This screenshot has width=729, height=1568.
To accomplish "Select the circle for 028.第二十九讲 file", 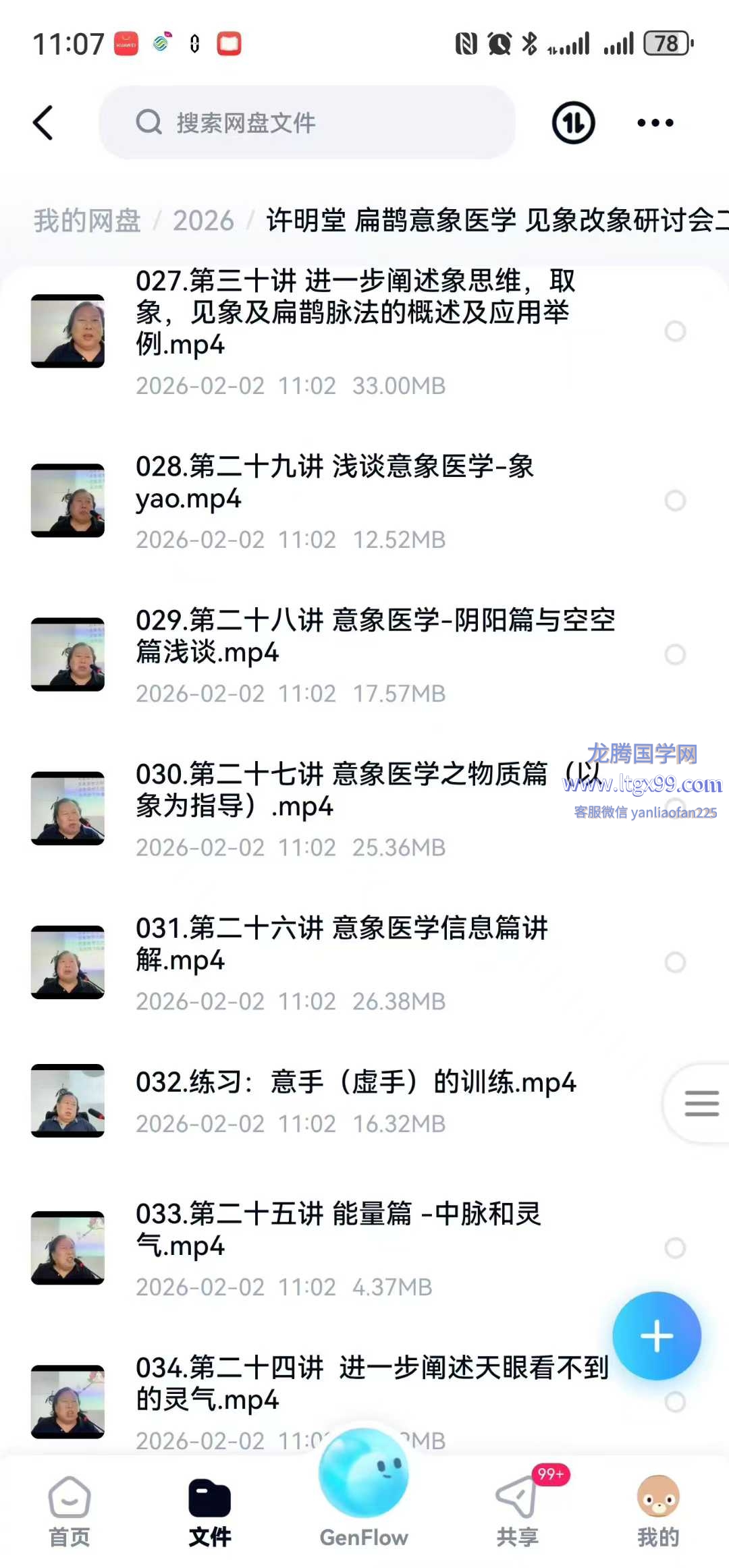I will point(675,501).
